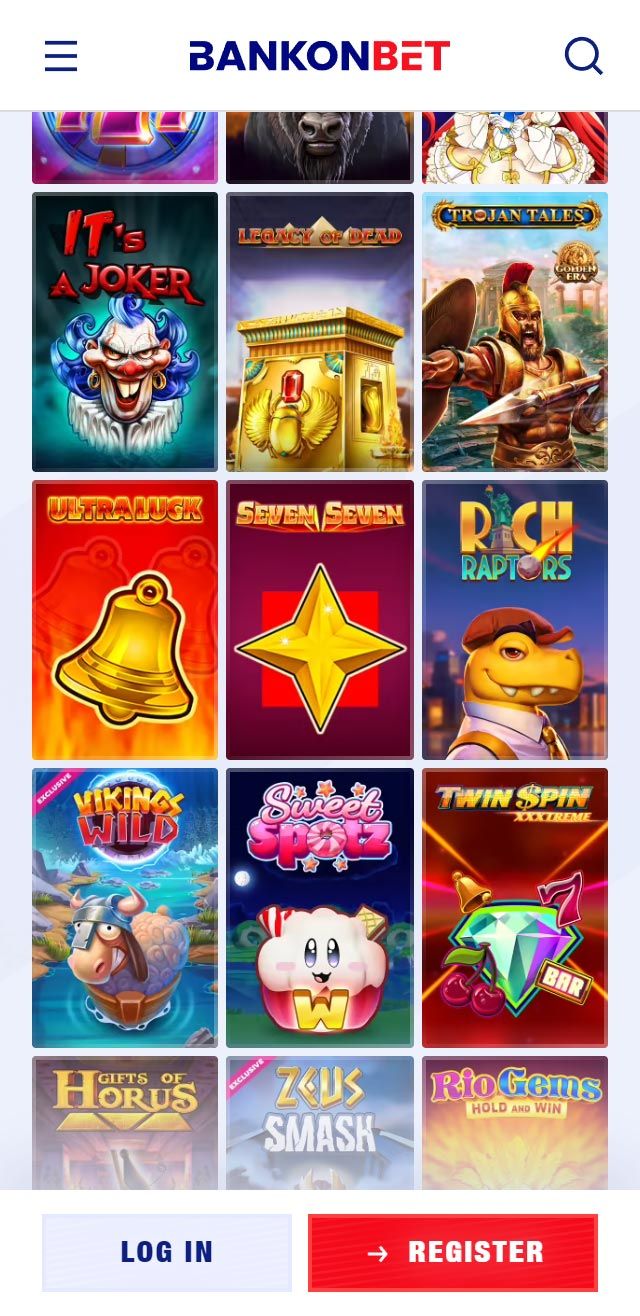Screen dimensions: 640x1316
Task: Open the hamburger menu
Action: (61, 56)
